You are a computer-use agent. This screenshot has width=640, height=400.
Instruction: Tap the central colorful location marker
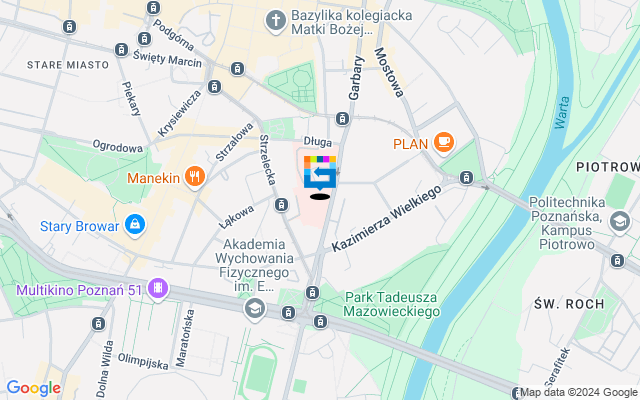pos(320,173)
